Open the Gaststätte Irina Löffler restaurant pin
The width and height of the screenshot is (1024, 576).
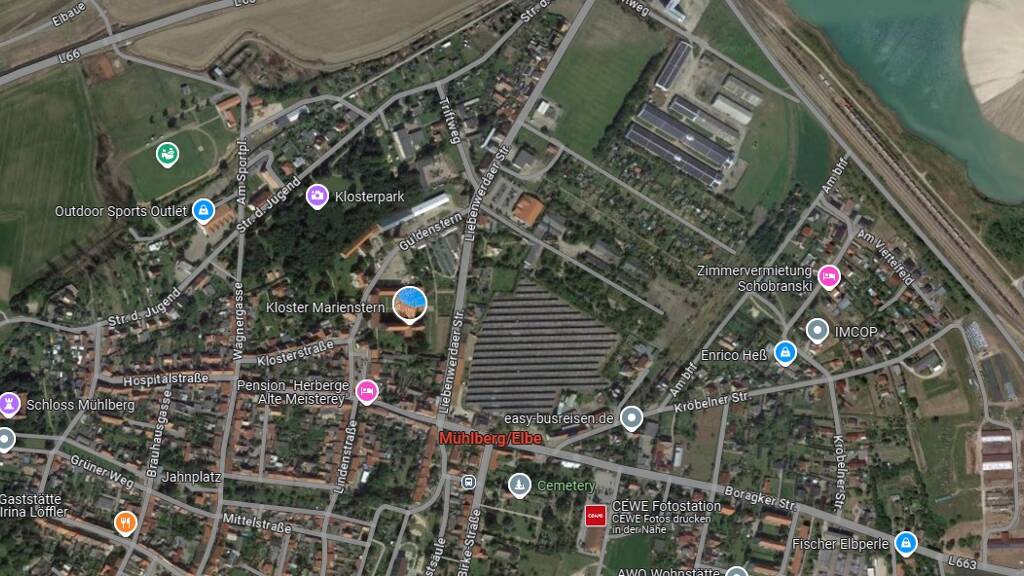pyautogui.click(x=125, y=522)
